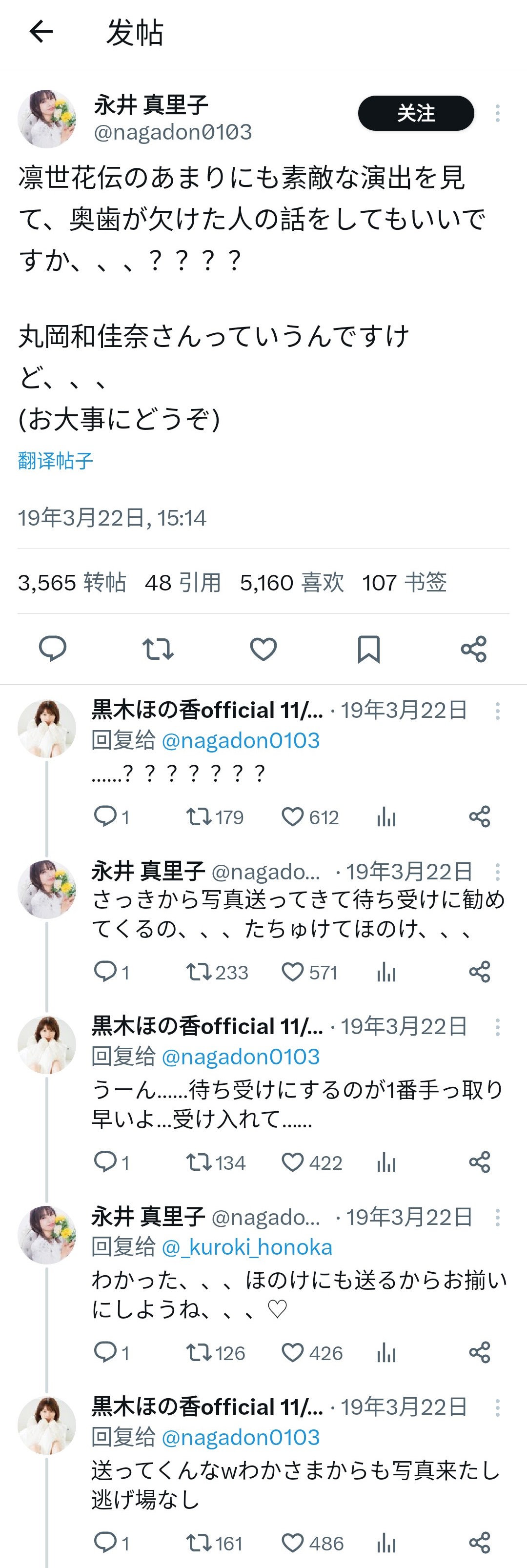Reply to the main post

tap(53, 648)
